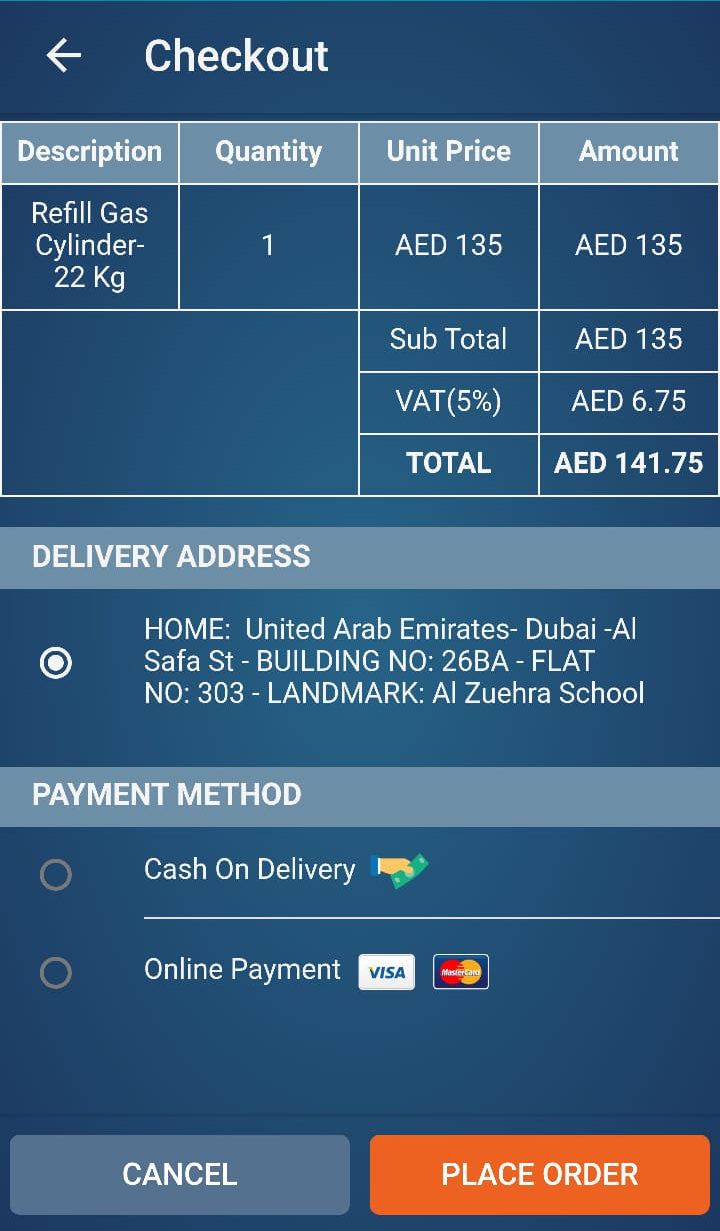Tap the Place Order button
This screenshot has height=1231, width=720.
540,1174
